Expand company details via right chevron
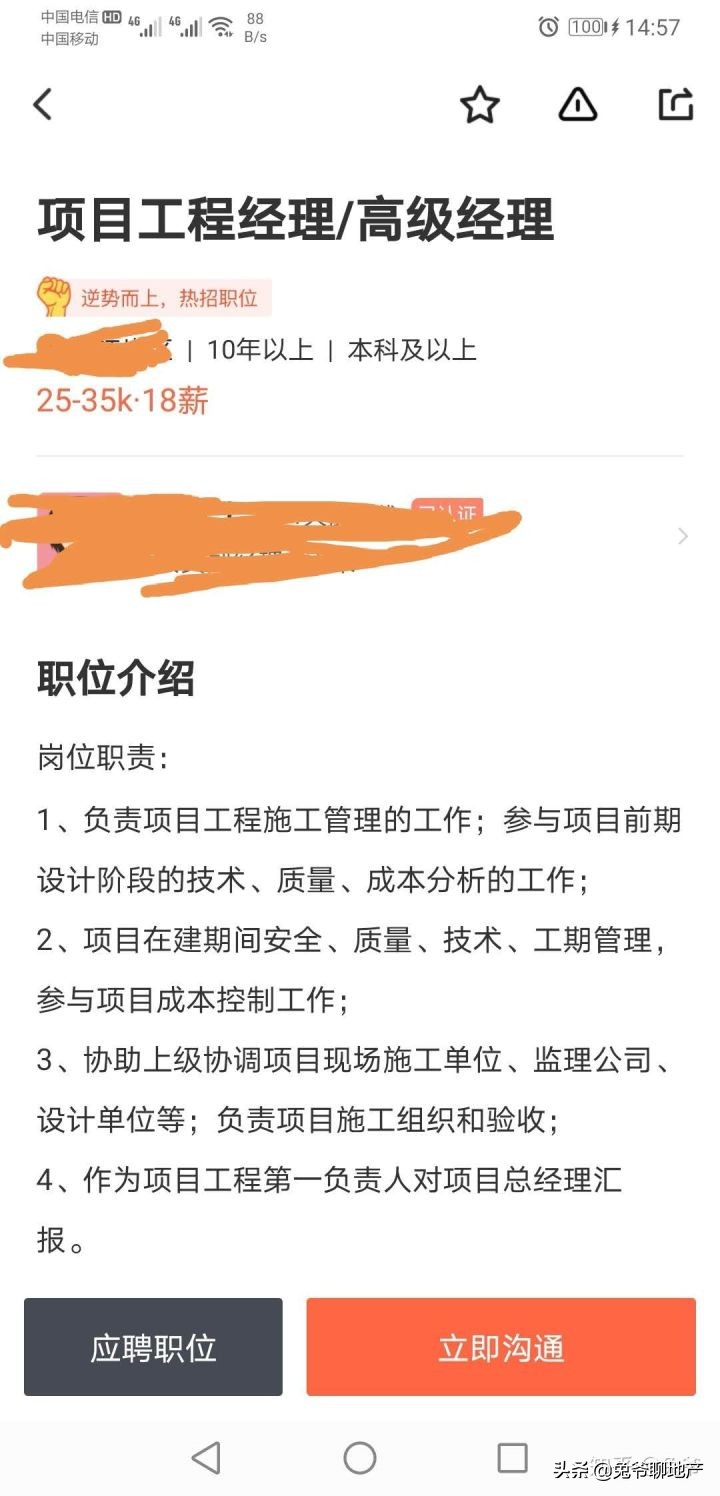This screenshot has width=720, height=1496. (x=682, y=536)
